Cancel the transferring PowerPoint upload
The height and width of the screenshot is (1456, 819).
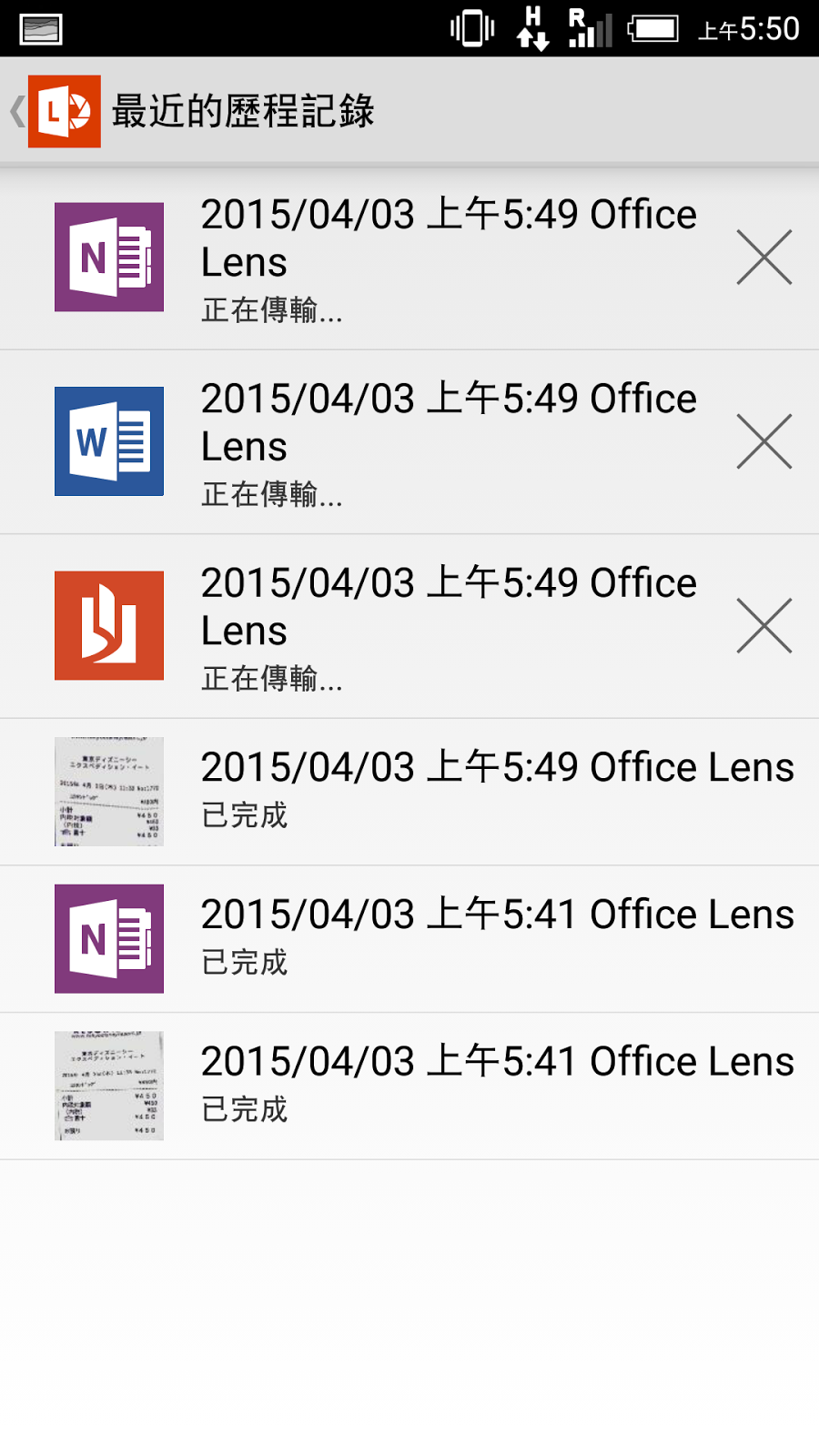764,626
